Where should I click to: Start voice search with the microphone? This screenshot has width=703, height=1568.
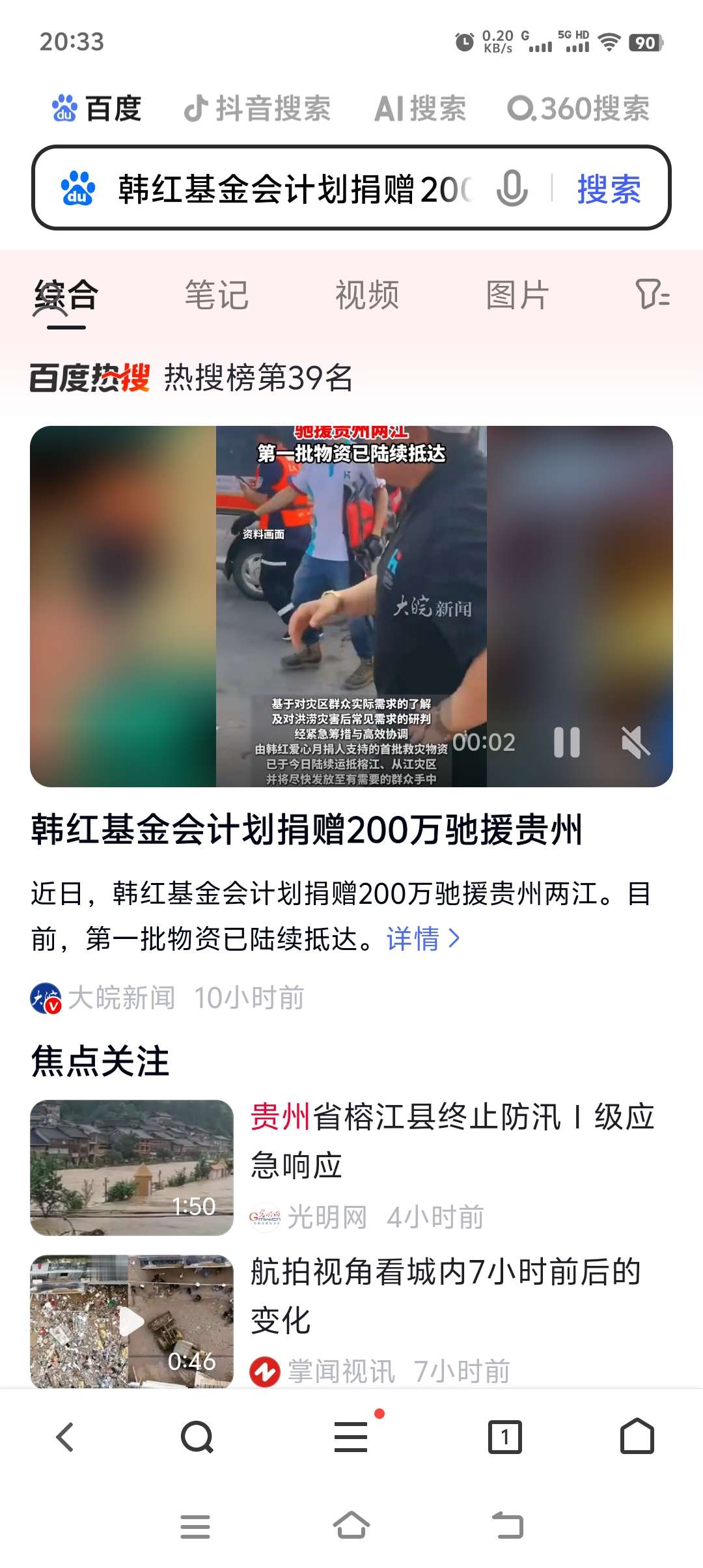(x=512, y=189)
